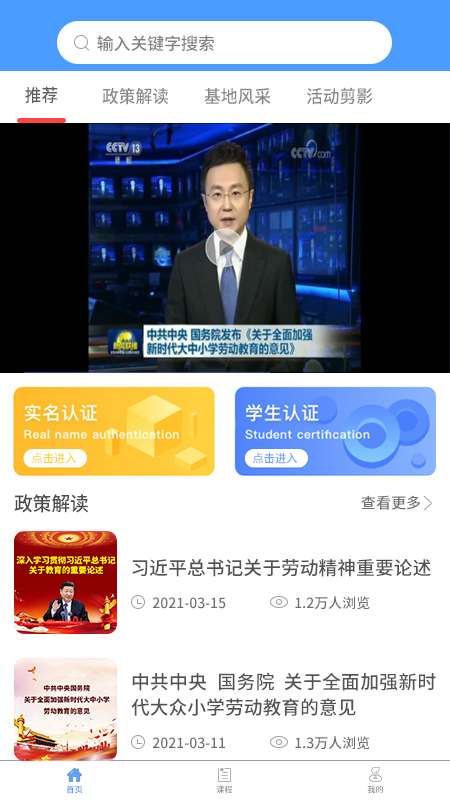
Task: Open the 习近平总书记关于劳动精神重要论述 article
Action: click(224, 583)
